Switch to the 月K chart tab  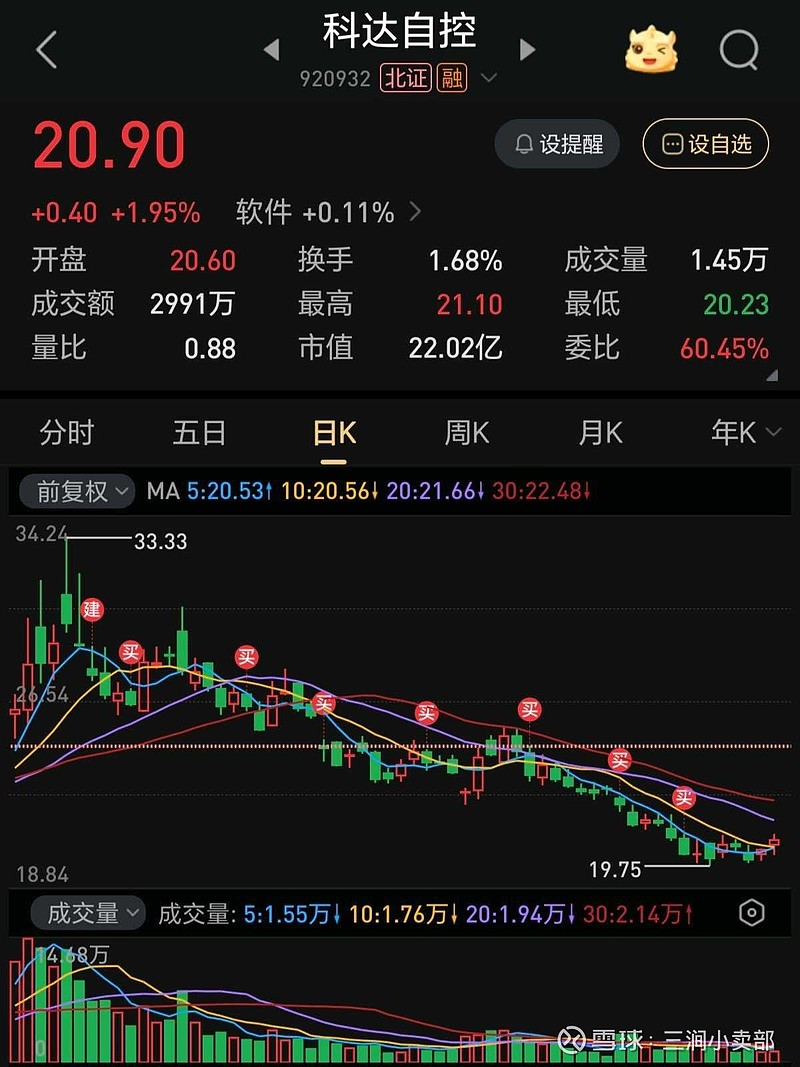coord(600,433)
